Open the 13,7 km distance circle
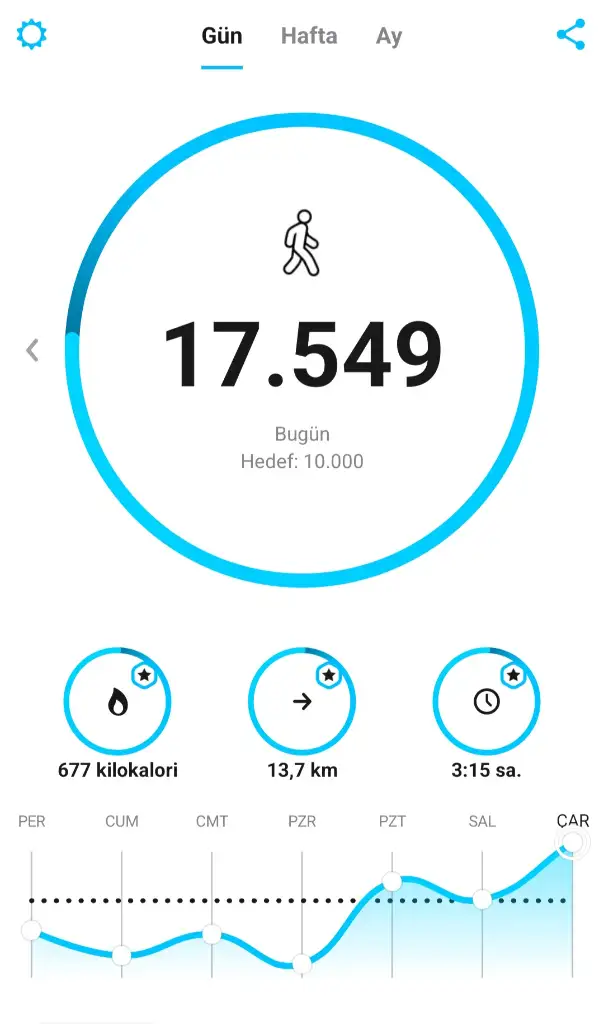This screenshot has height=1024, width=604. tap(302, 701)
